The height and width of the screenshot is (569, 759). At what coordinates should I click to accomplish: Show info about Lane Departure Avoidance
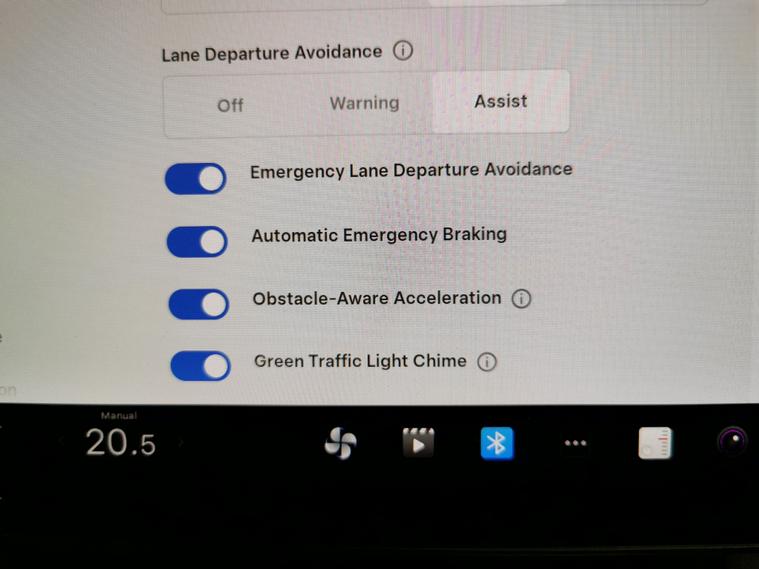click(x=402, y=52)
